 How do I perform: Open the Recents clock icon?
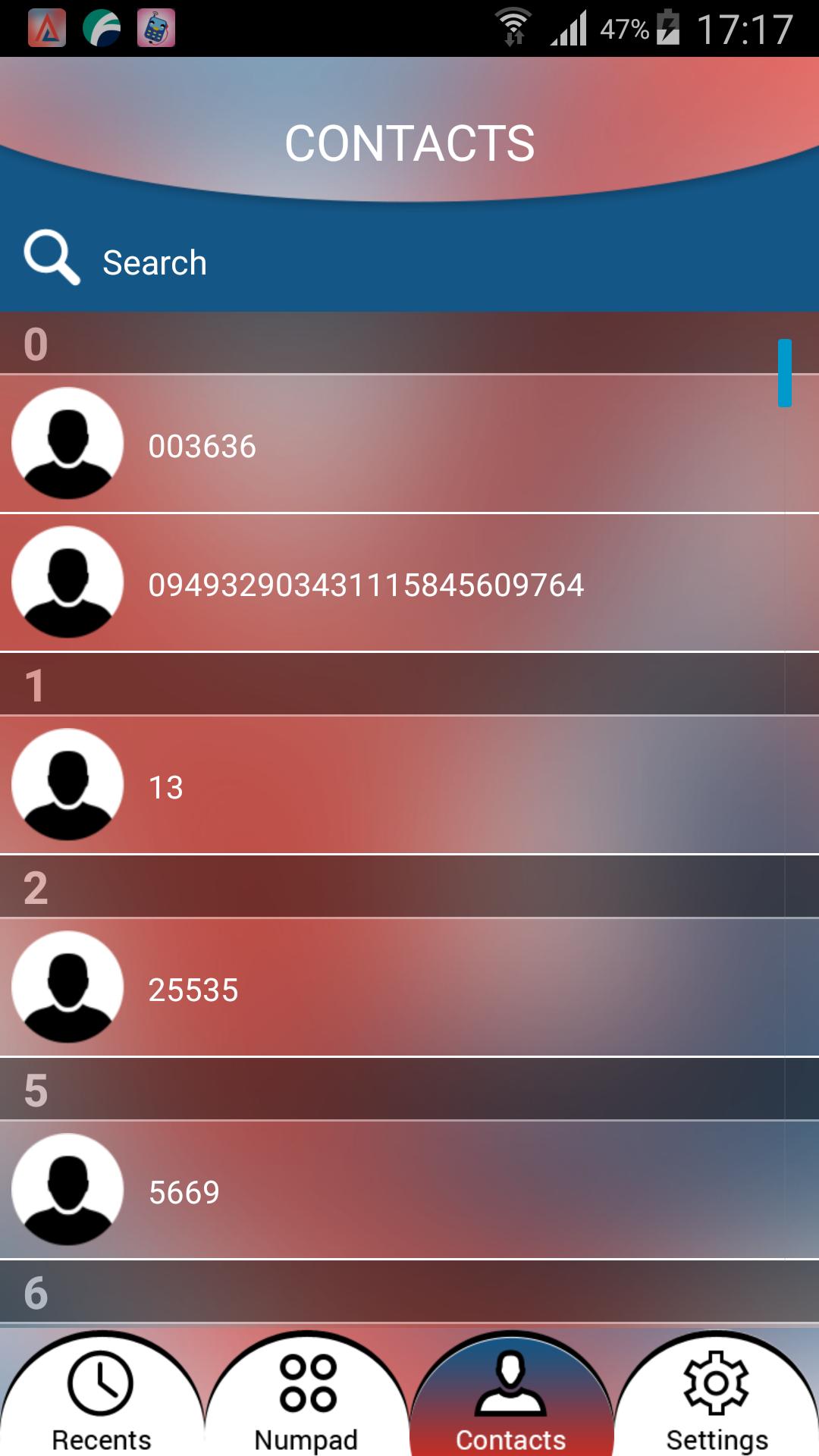[x=99, y=1388]
